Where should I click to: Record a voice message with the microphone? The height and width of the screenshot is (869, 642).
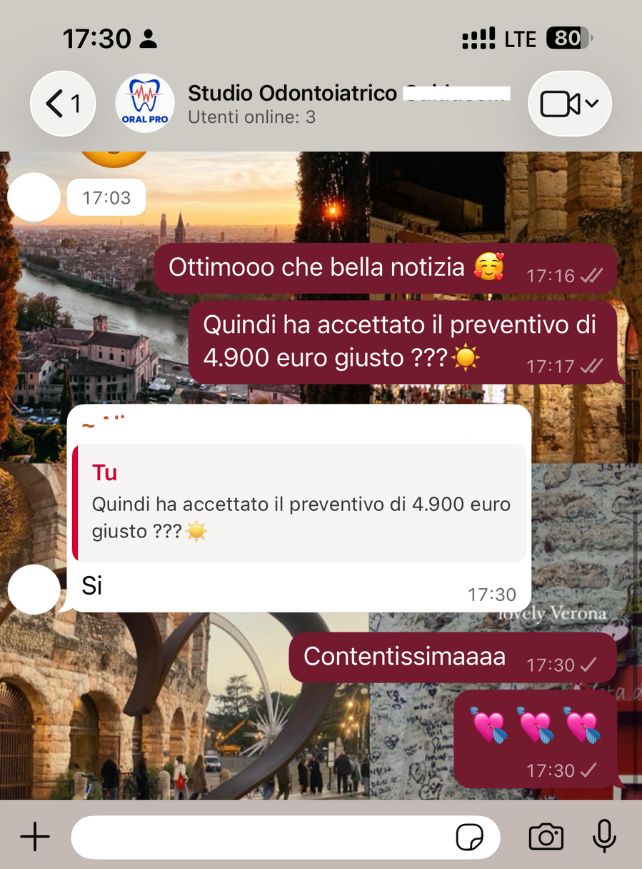tap(604, 836)
